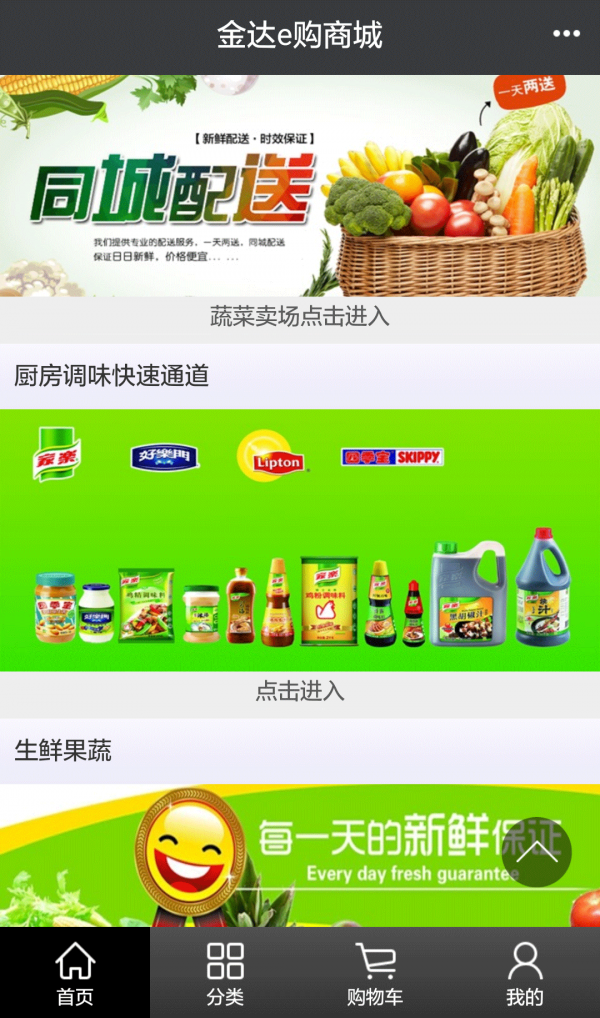Tap the 蔬菜卖场点击进入 link
600x1018 pixels.
pyautogui.click(x=300, y=317)
